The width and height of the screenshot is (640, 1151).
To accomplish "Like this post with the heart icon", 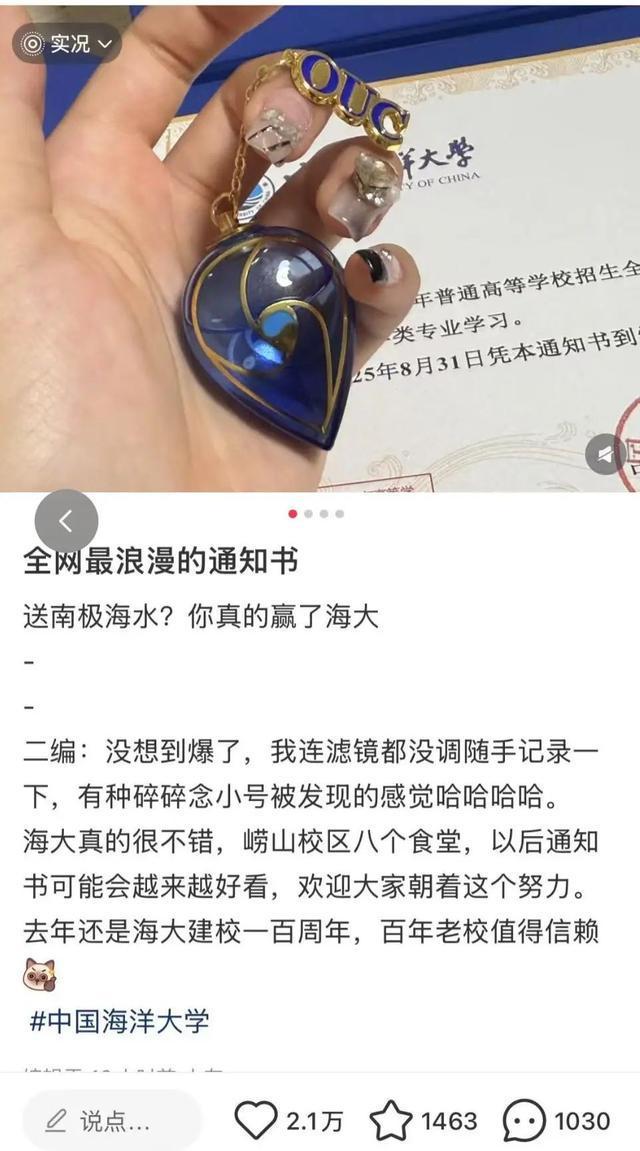I will click(x=255, y=1121).
